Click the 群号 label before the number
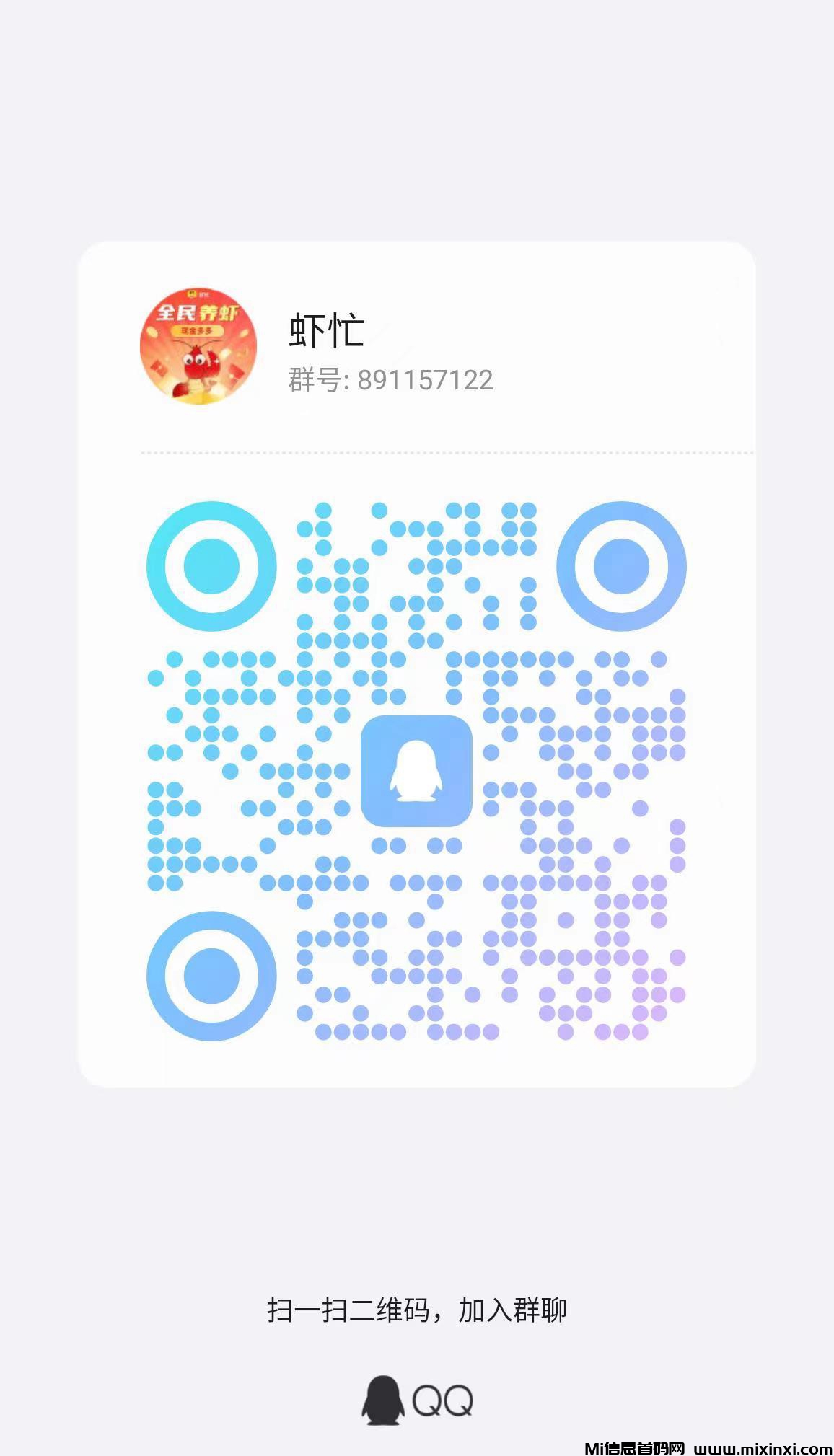 315,381
